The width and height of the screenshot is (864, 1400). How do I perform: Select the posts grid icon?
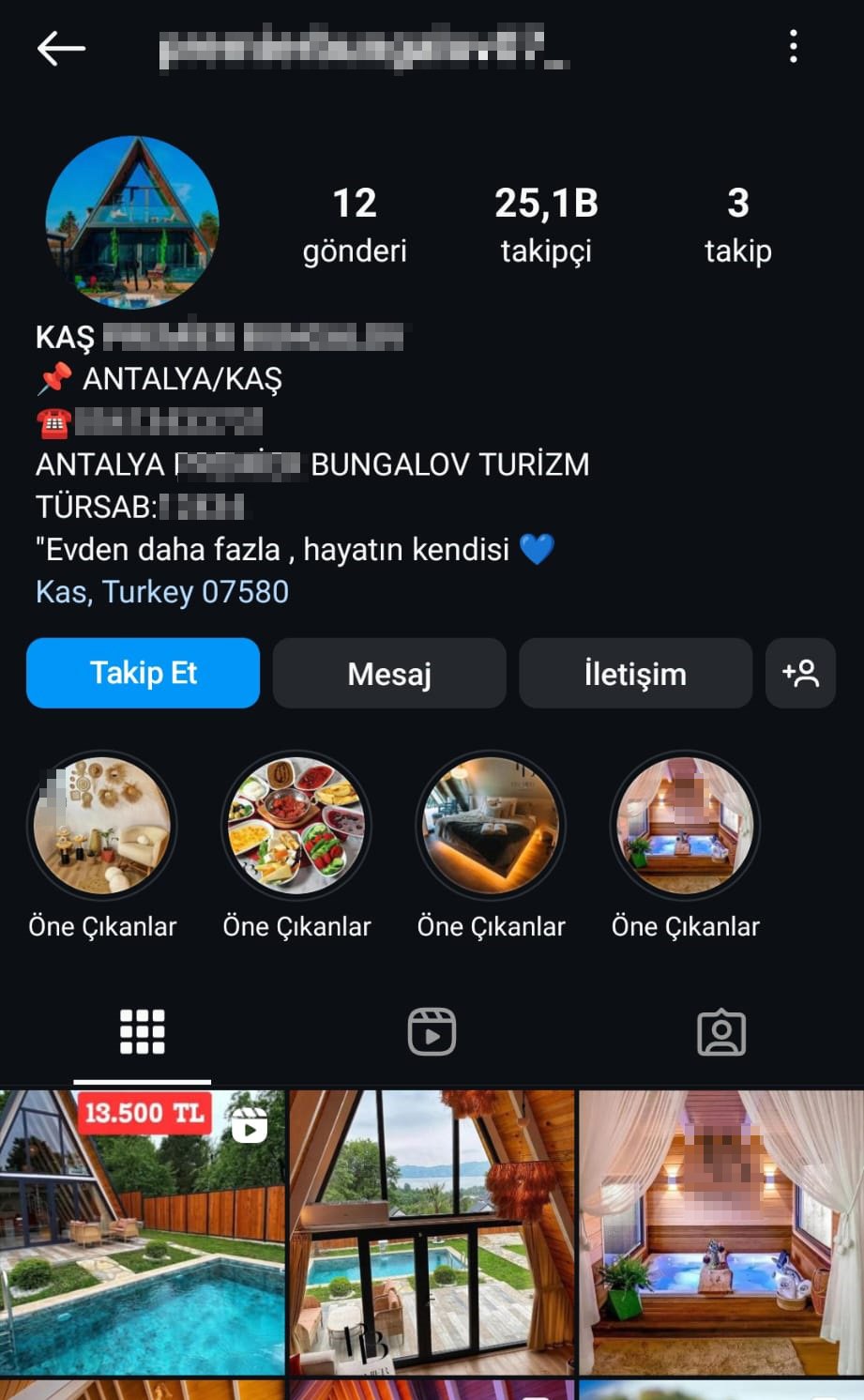(143, 1031)
